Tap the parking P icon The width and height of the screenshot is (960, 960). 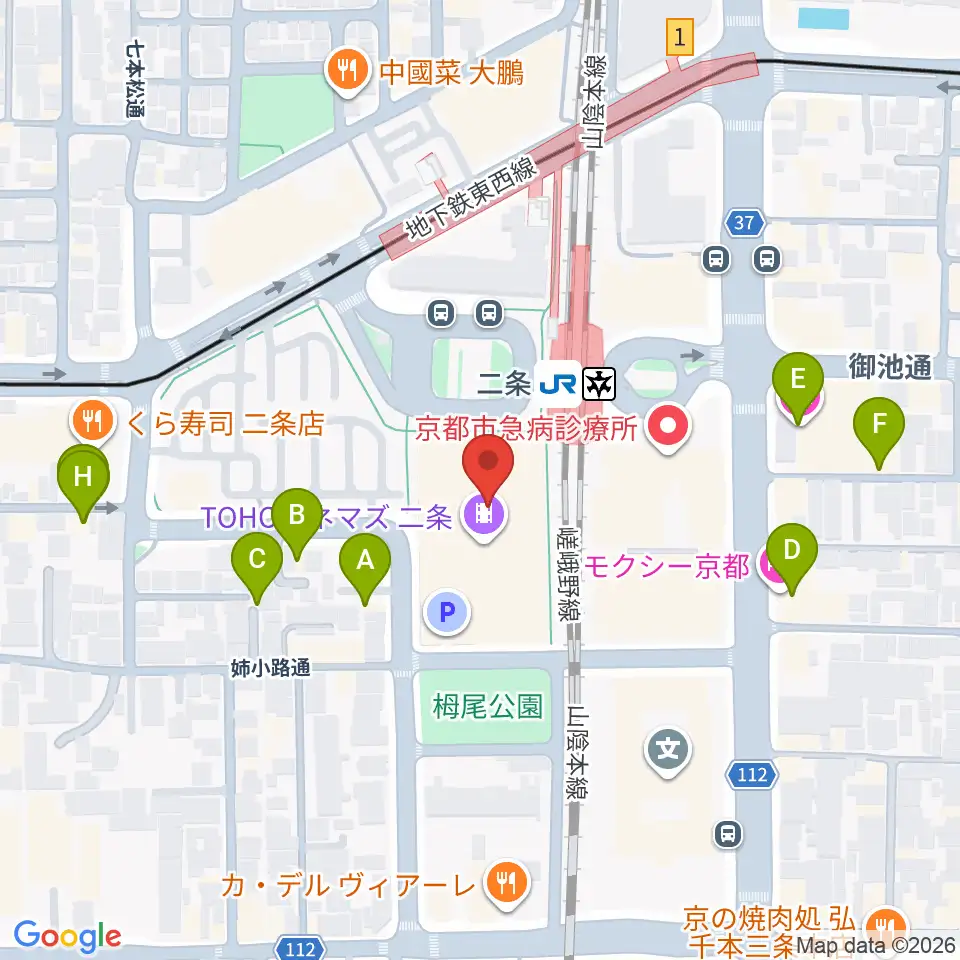[448, 612]
